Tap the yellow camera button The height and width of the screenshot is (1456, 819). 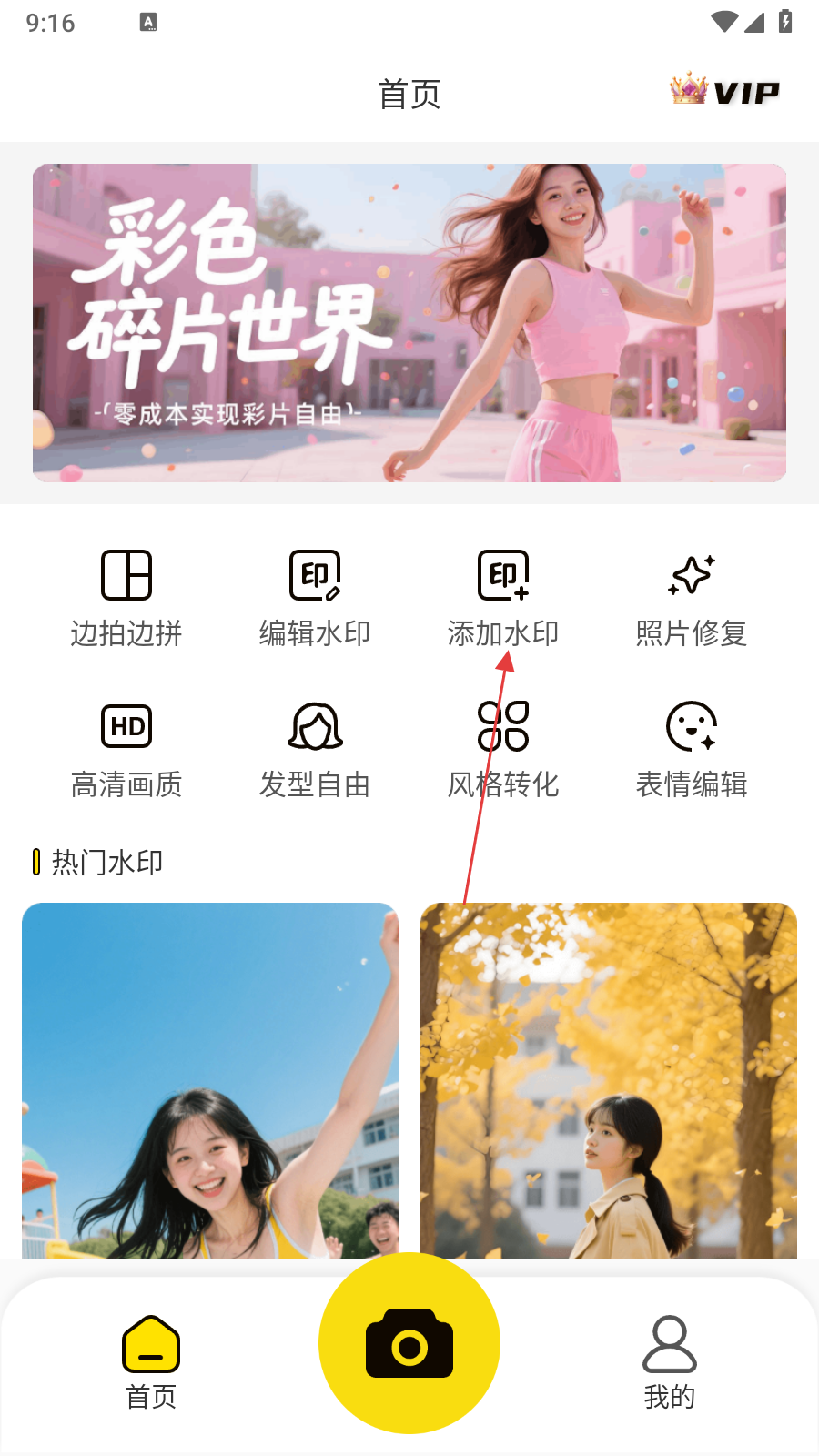[x=409, y=1343]
